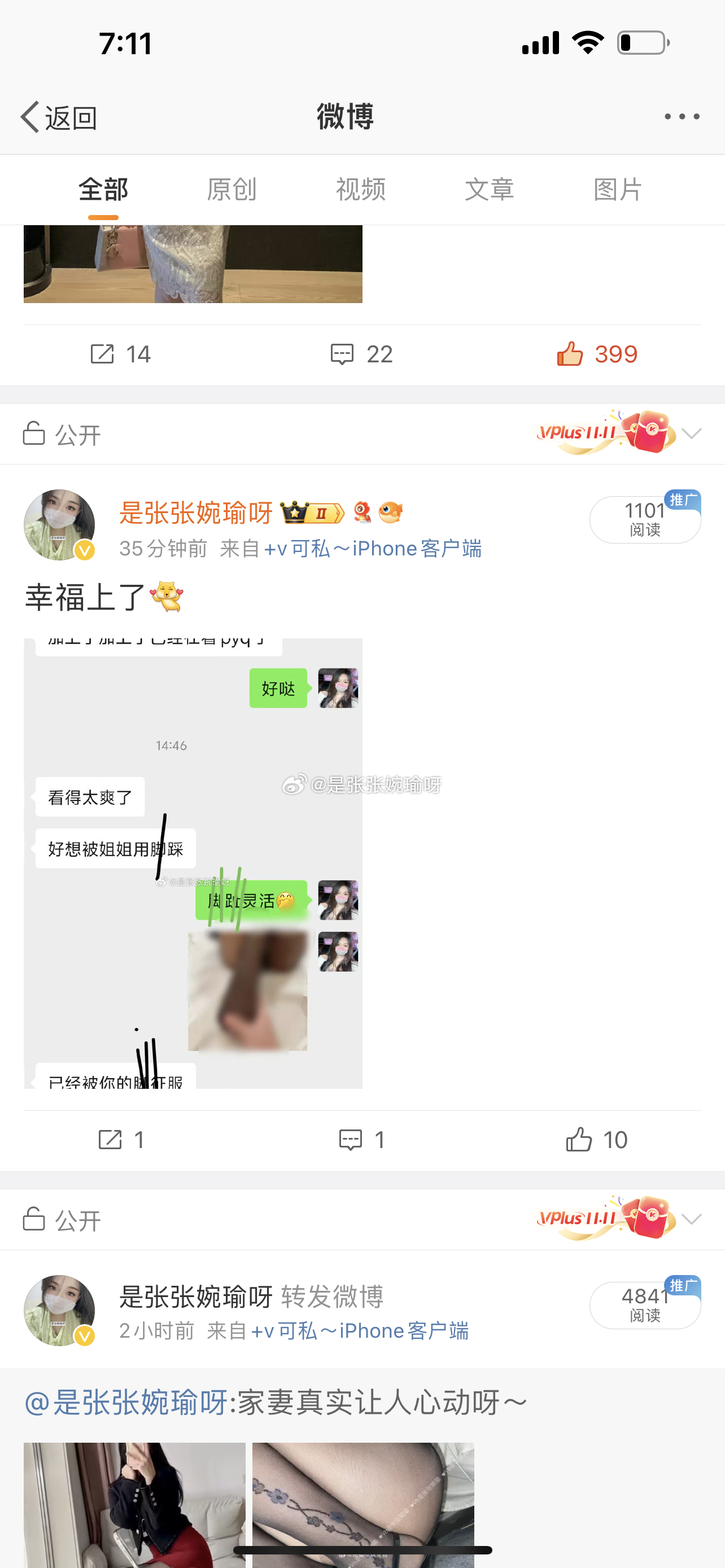Comment on the 幸福上了 post

click(361, 1140)
